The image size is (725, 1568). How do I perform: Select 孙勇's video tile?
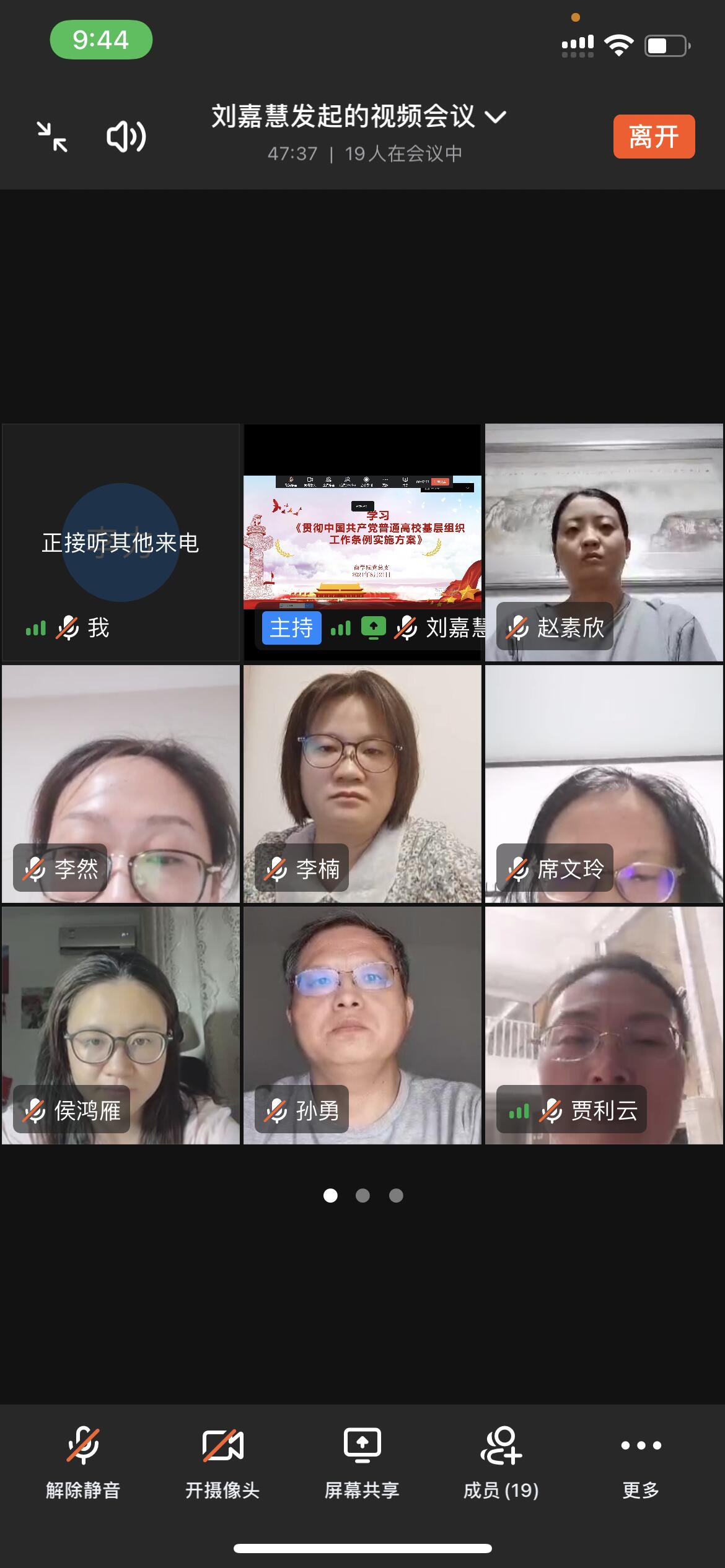tap(362, 1025)
